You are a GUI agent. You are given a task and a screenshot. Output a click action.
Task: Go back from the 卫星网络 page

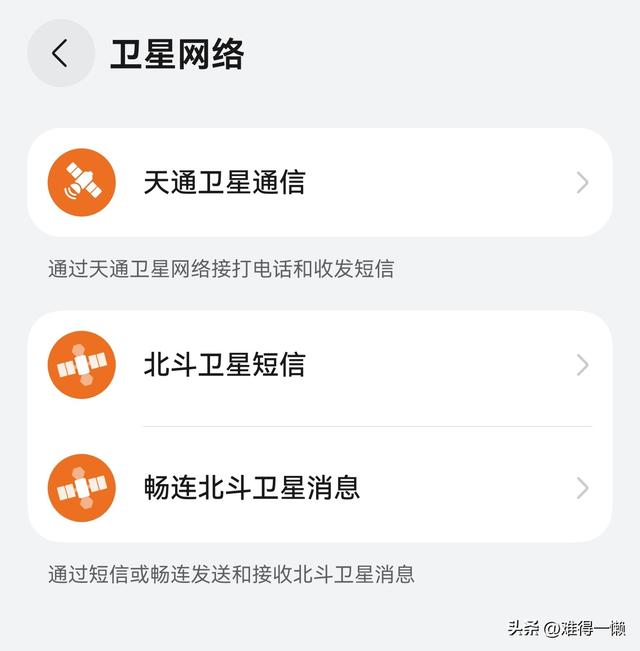pyautogui.click(x=60, y=53)
